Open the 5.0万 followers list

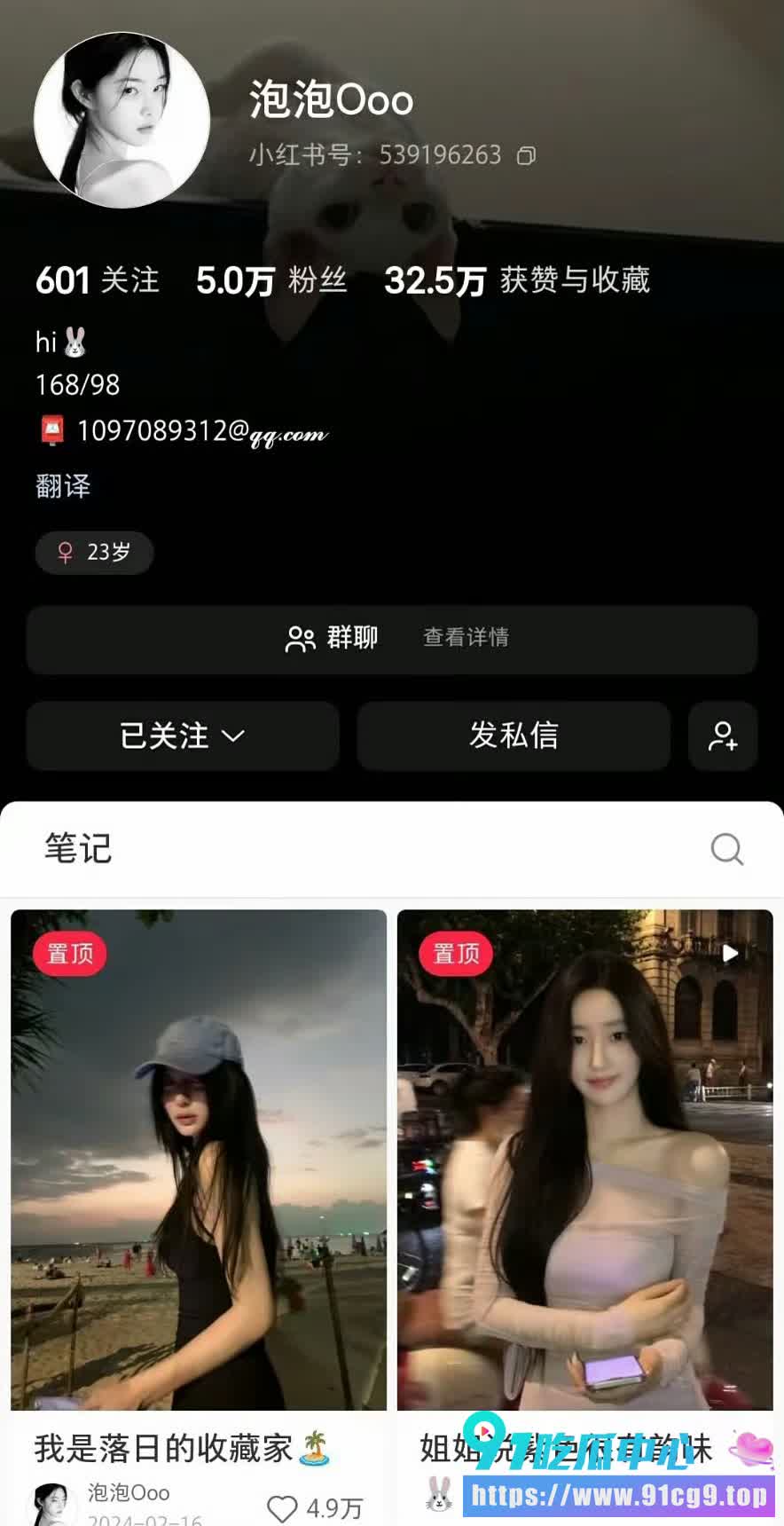pyautogui.click(x=271, y=280)
